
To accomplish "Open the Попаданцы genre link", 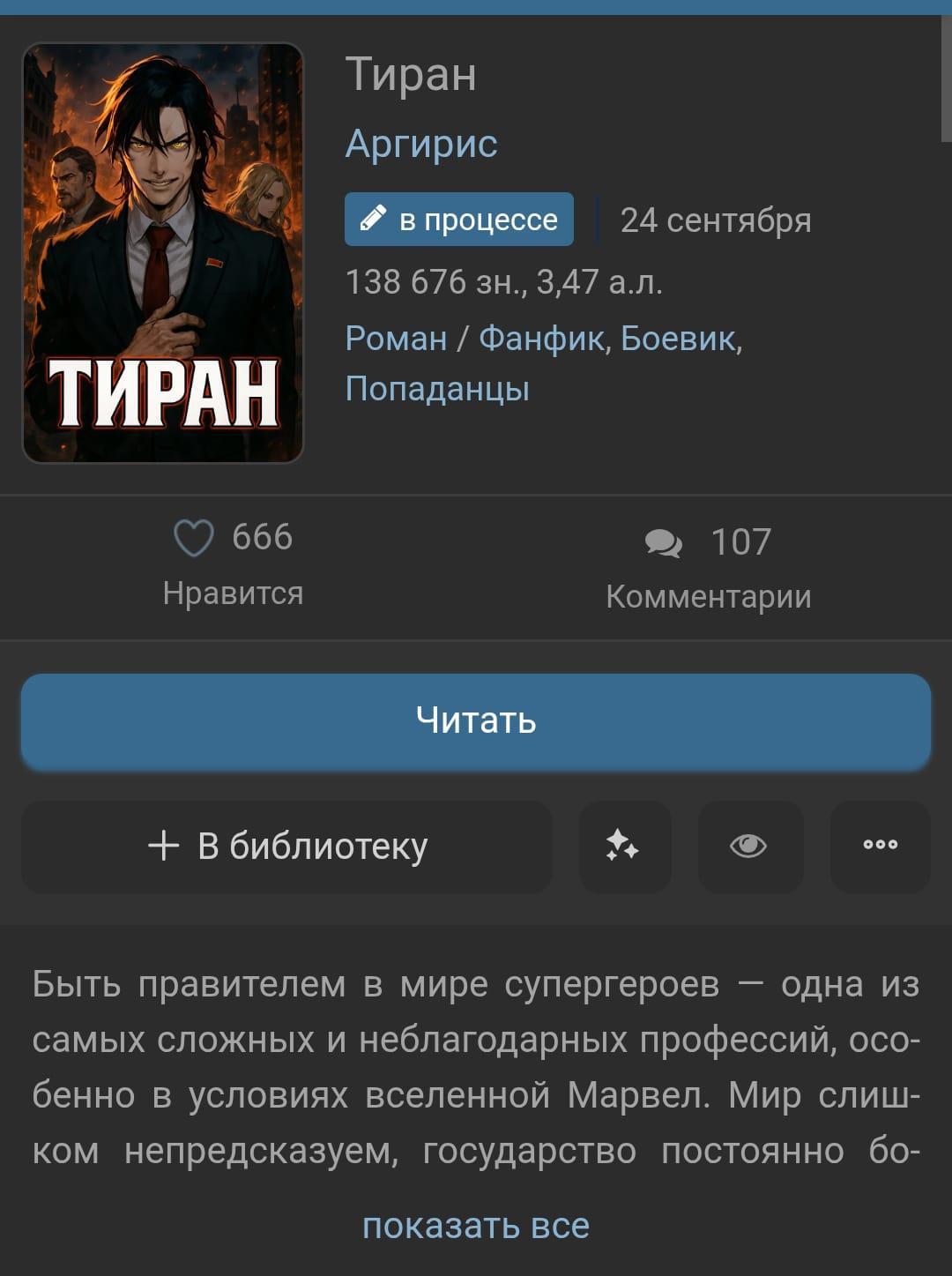I will pos(437,389).
